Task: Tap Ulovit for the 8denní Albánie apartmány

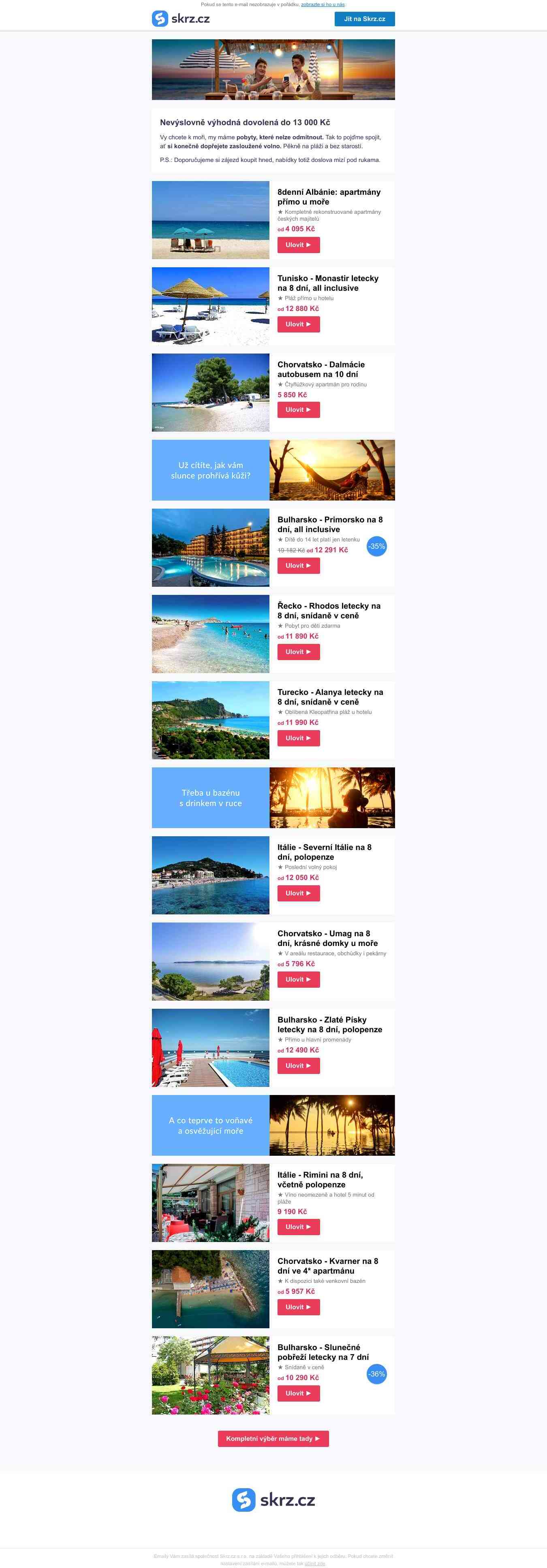Action: 298,245
